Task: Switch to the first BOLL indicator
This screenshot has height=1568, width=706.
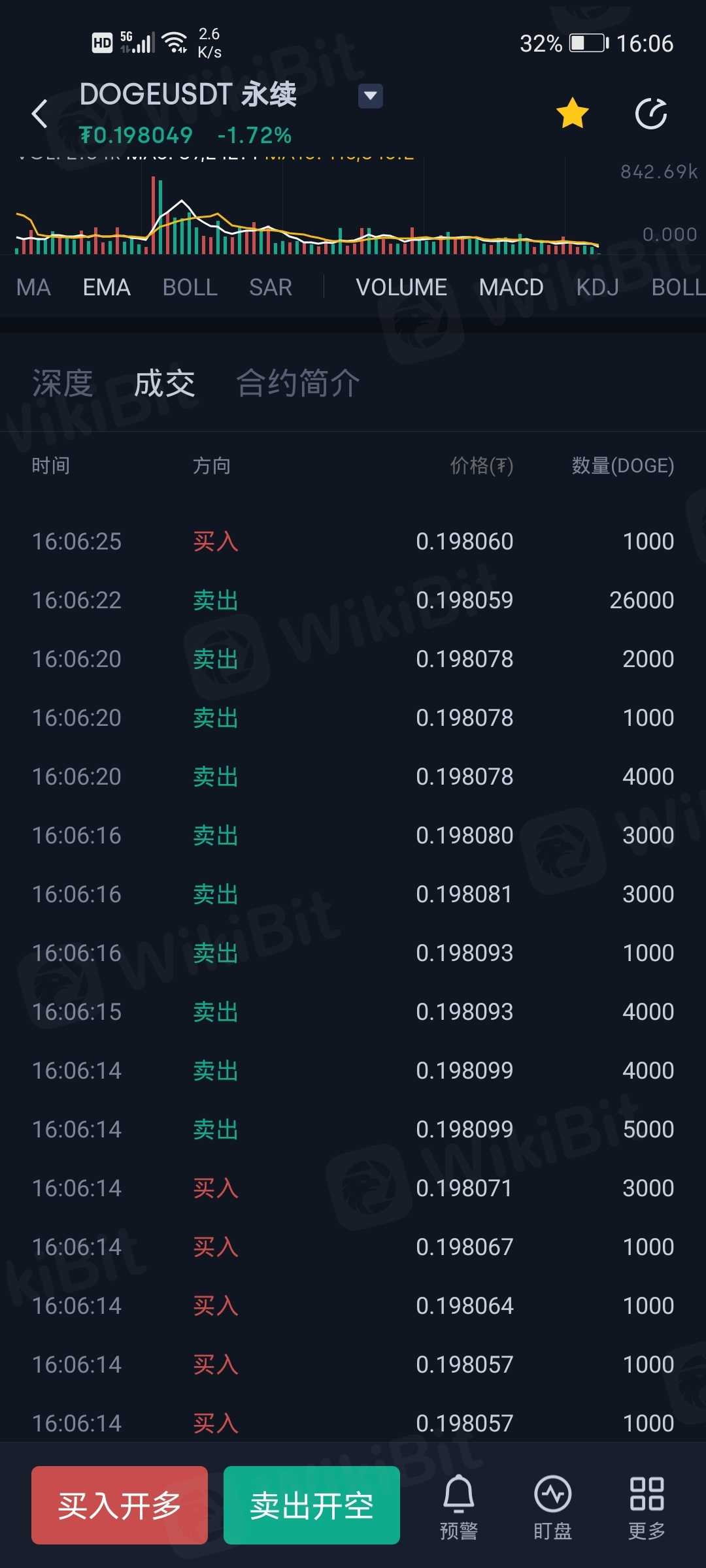Action: coord(190,287)
